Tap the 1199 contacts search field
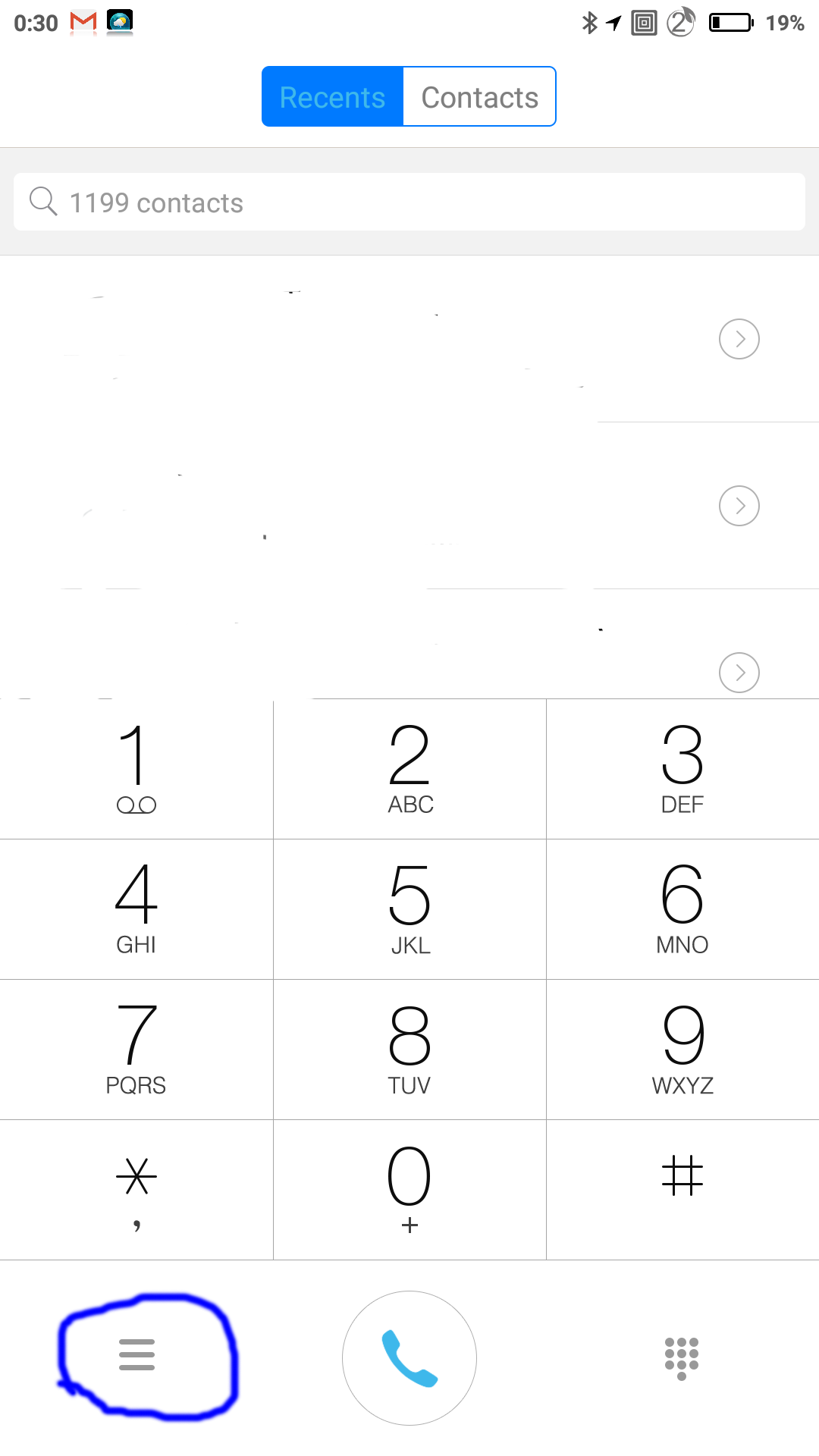 pyautogui.click(x=409, y=202)
